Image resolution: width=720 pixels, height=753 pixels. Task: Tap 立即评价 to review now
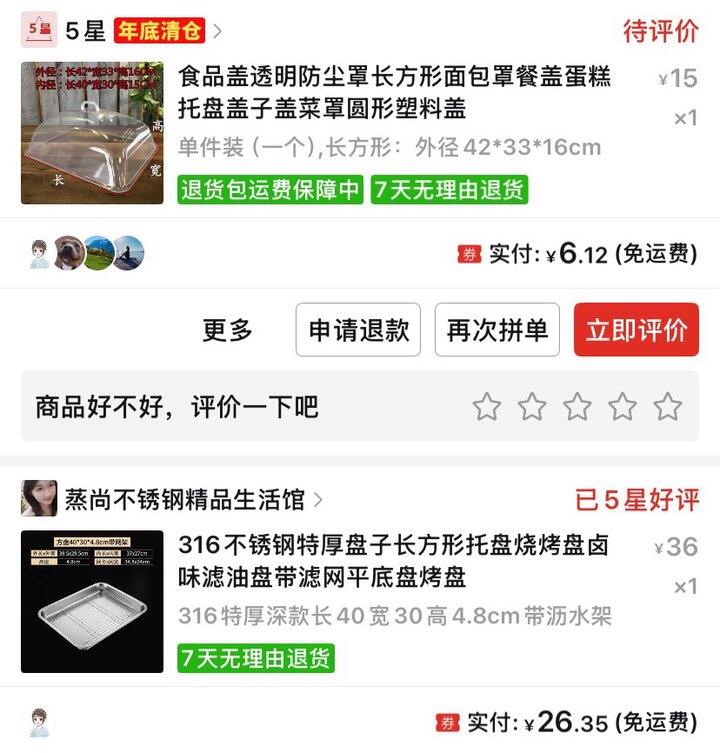click(636, 331)
